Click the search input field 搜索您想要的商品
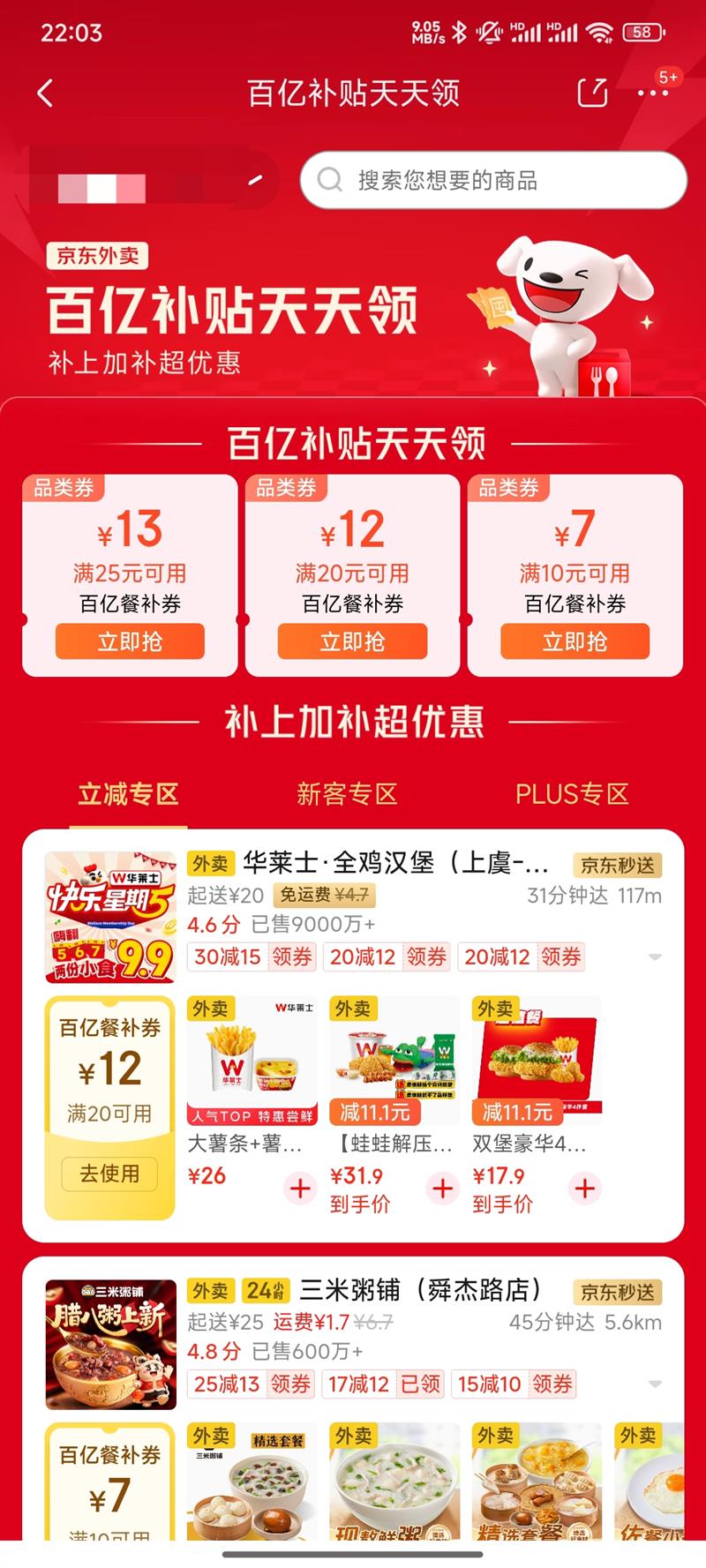706x1568 pixels. click(x=494, y=179)
